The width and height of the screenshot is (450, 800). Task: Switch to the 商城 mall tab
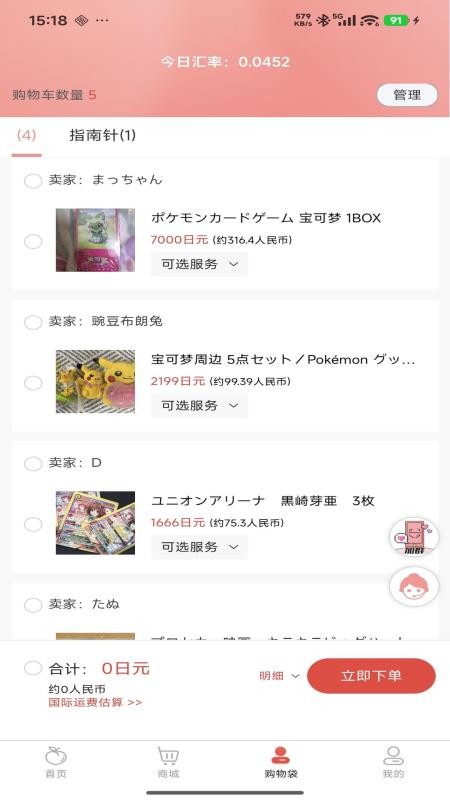(x=168, y=763)
